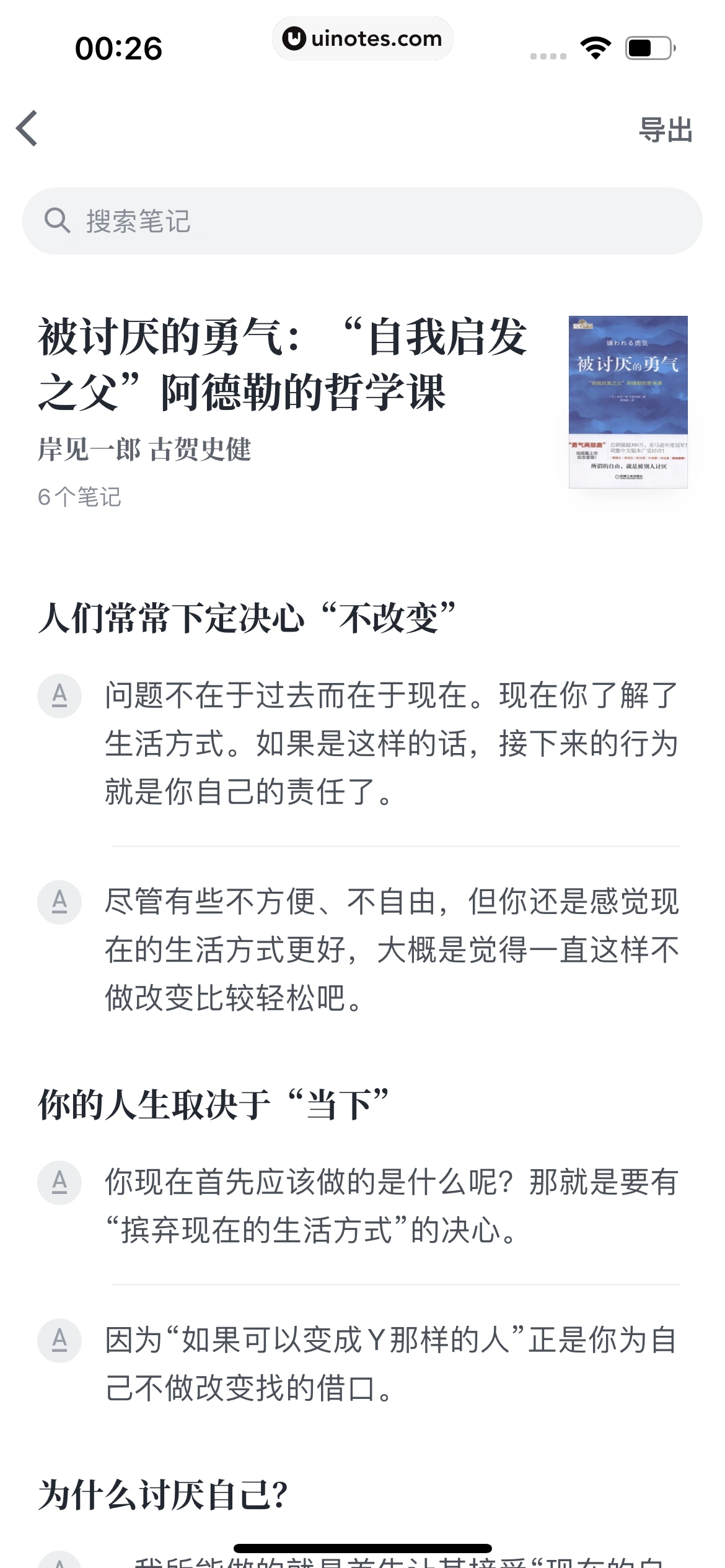Tap the highlight icon beside the first note

60,697
